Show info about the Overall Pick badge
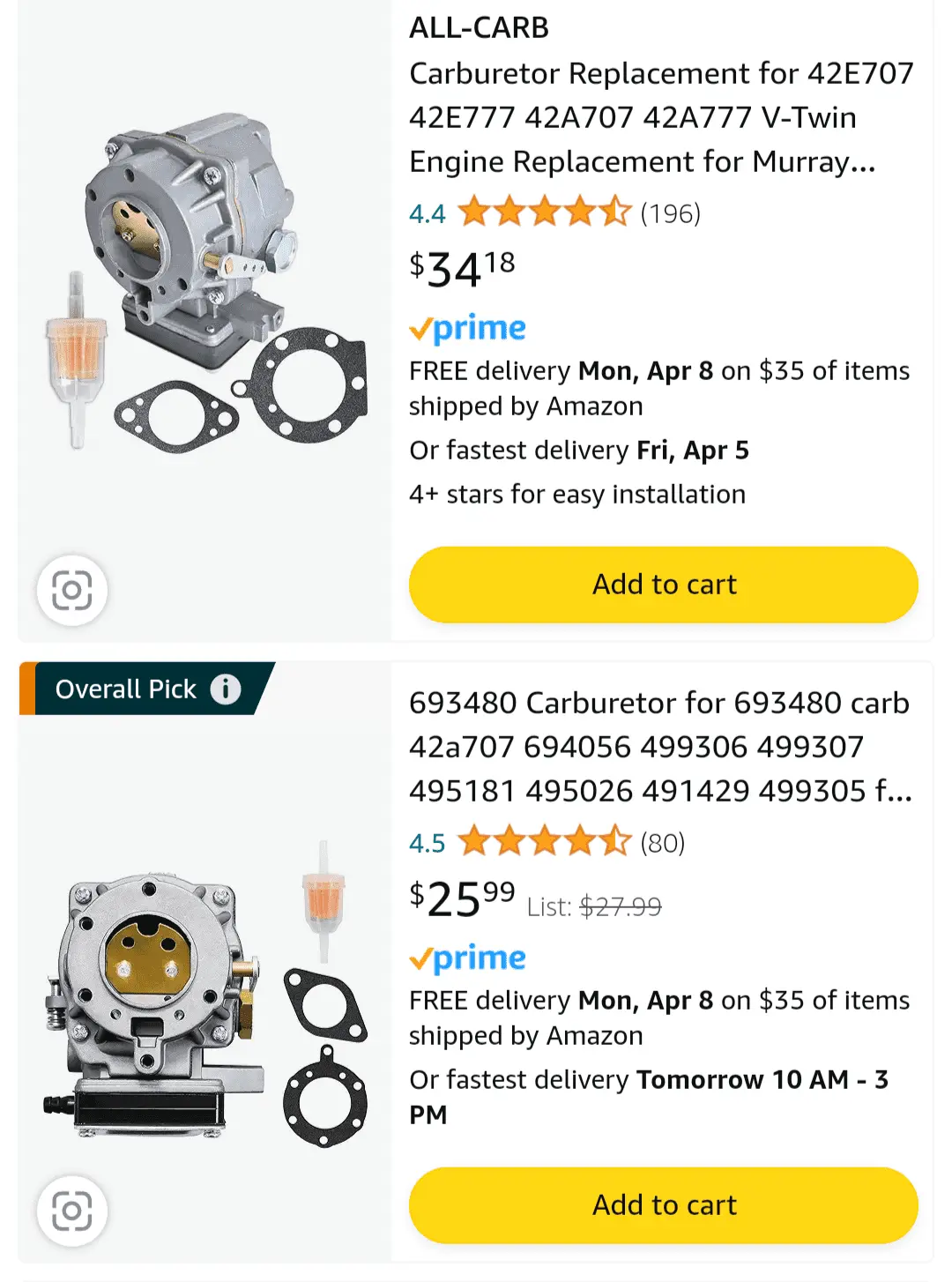 [x=226, y=689]
